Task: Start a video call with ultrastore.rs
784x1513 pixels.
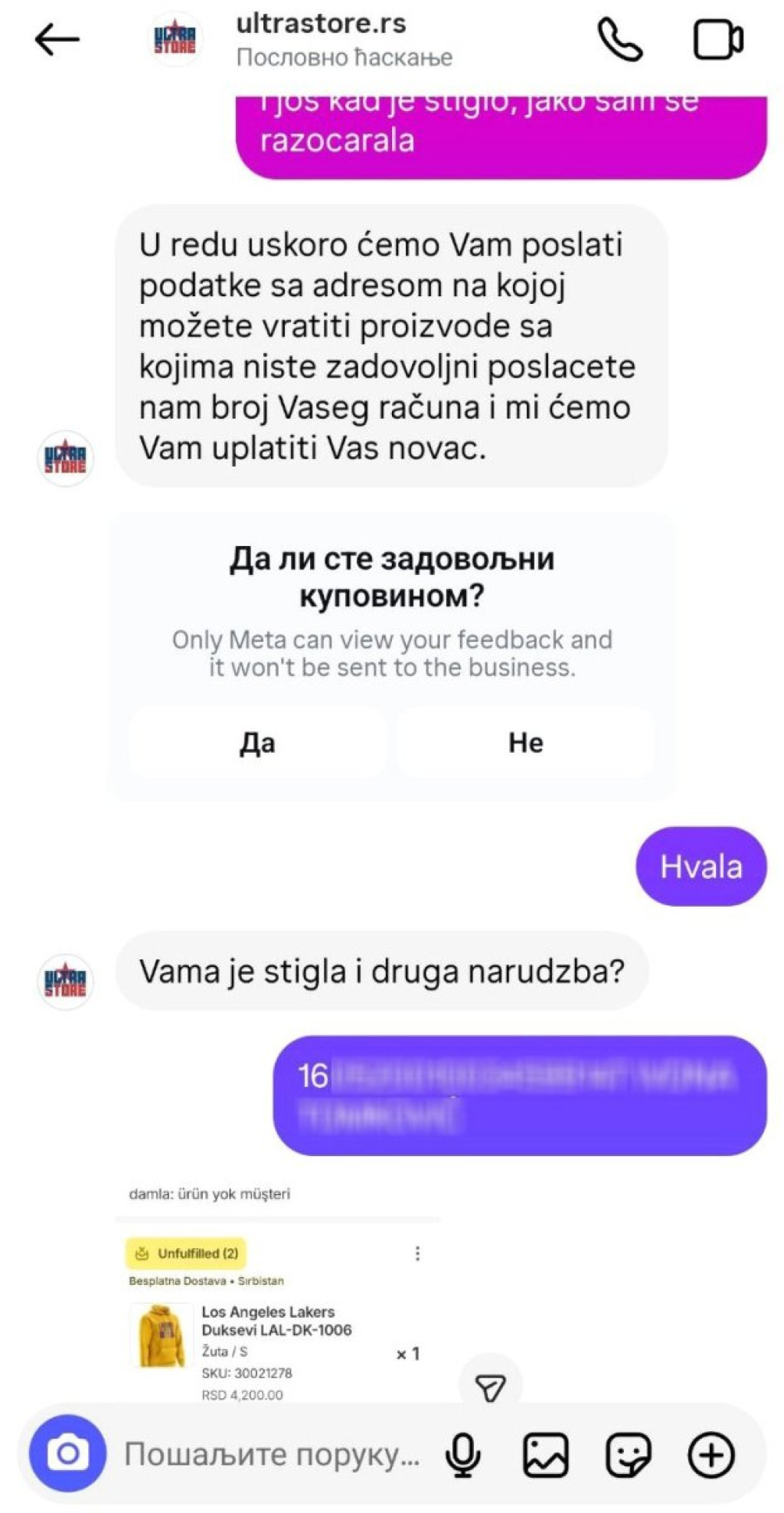Action: [x=717, y=40]
